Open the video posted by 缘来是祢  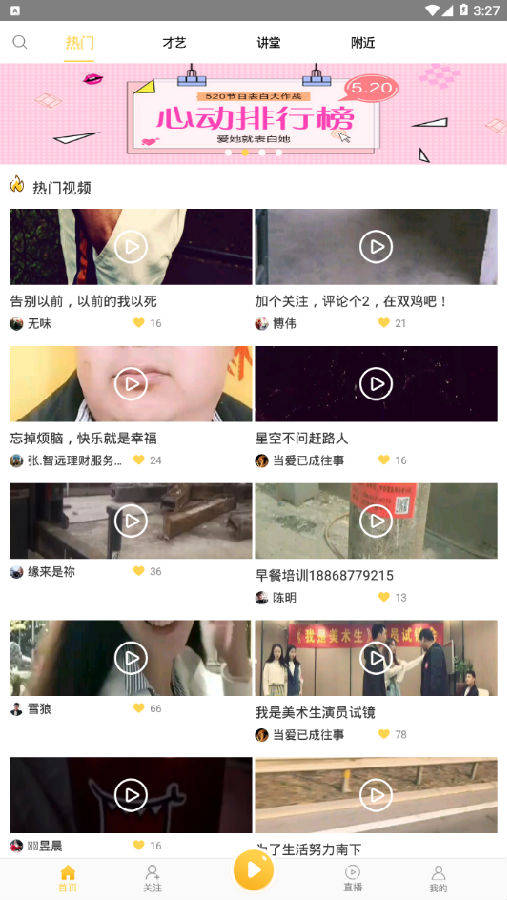[x=131, y=521]
